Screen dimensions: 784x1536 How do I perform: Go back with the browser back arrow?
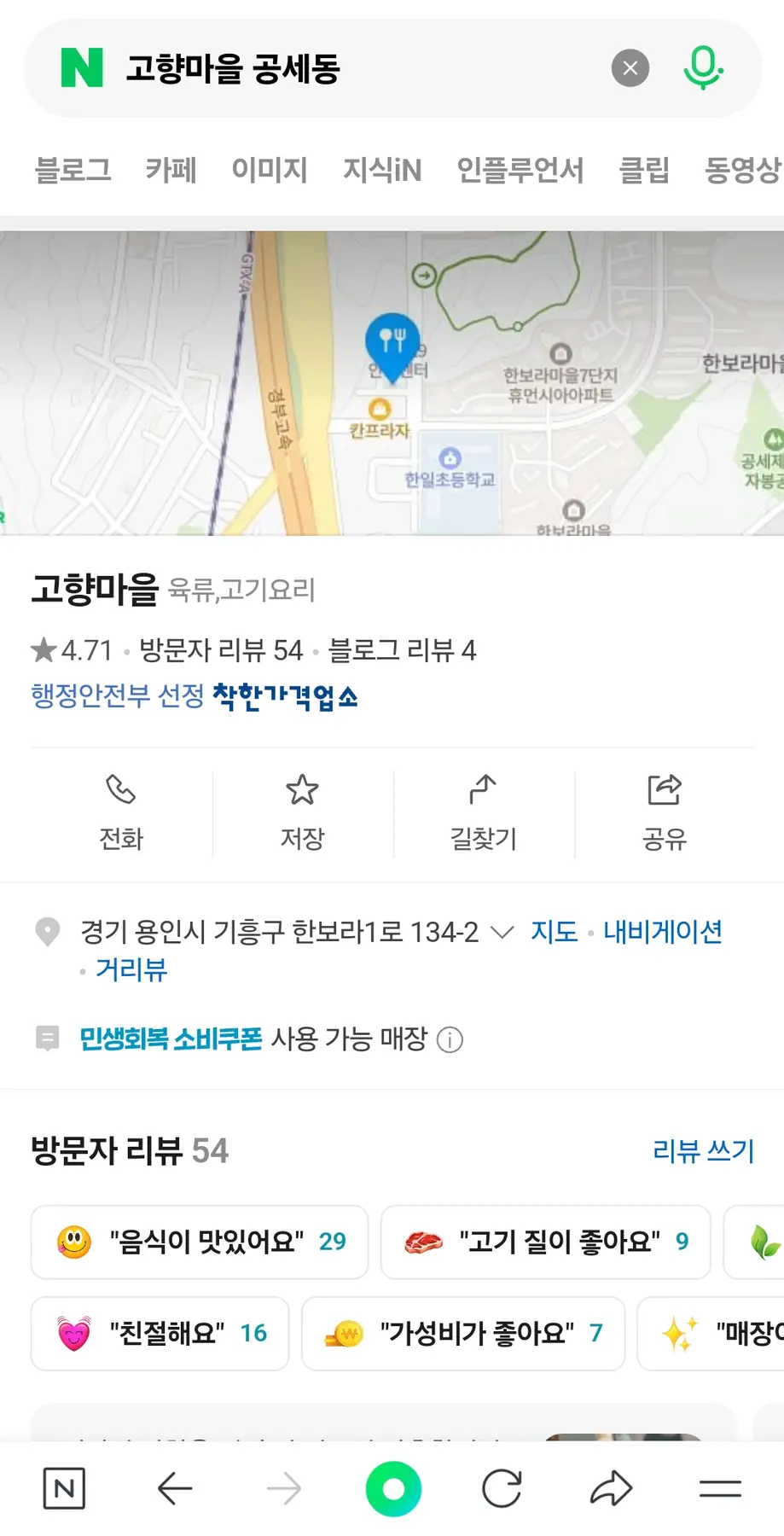[x=175, y=1489]
